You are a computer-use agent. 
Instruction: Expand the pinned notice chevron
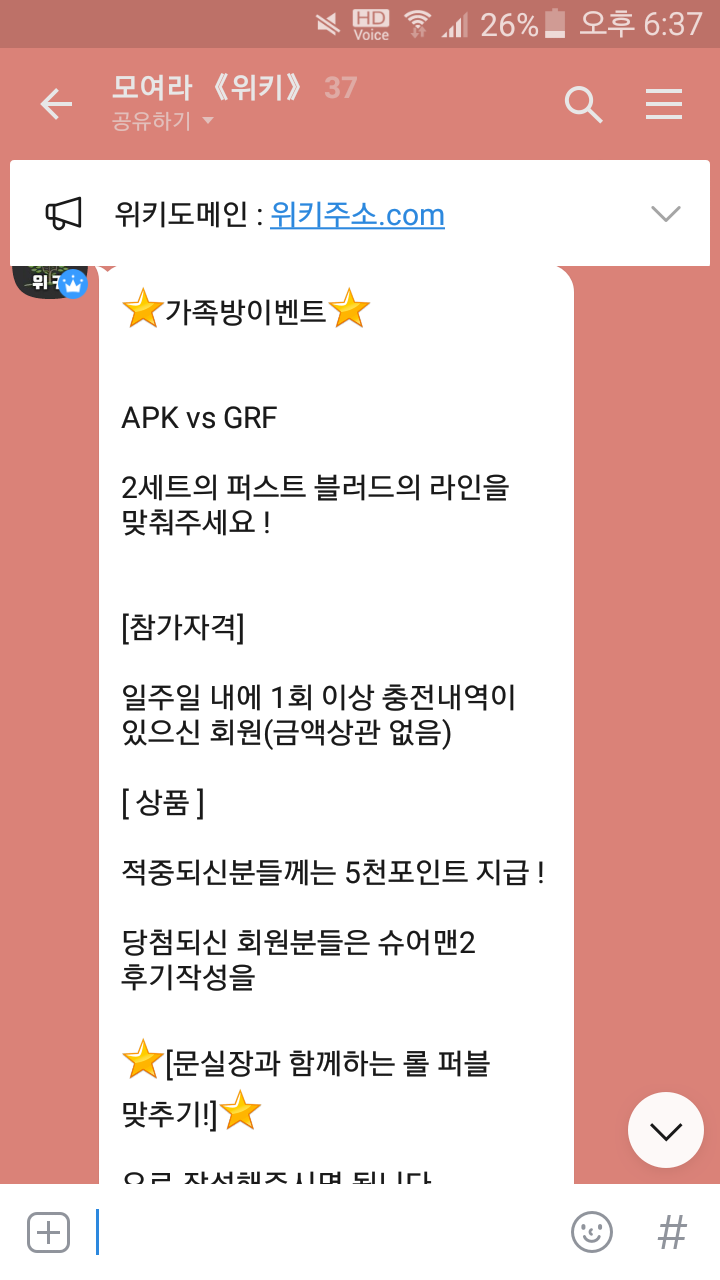point(665,213)
